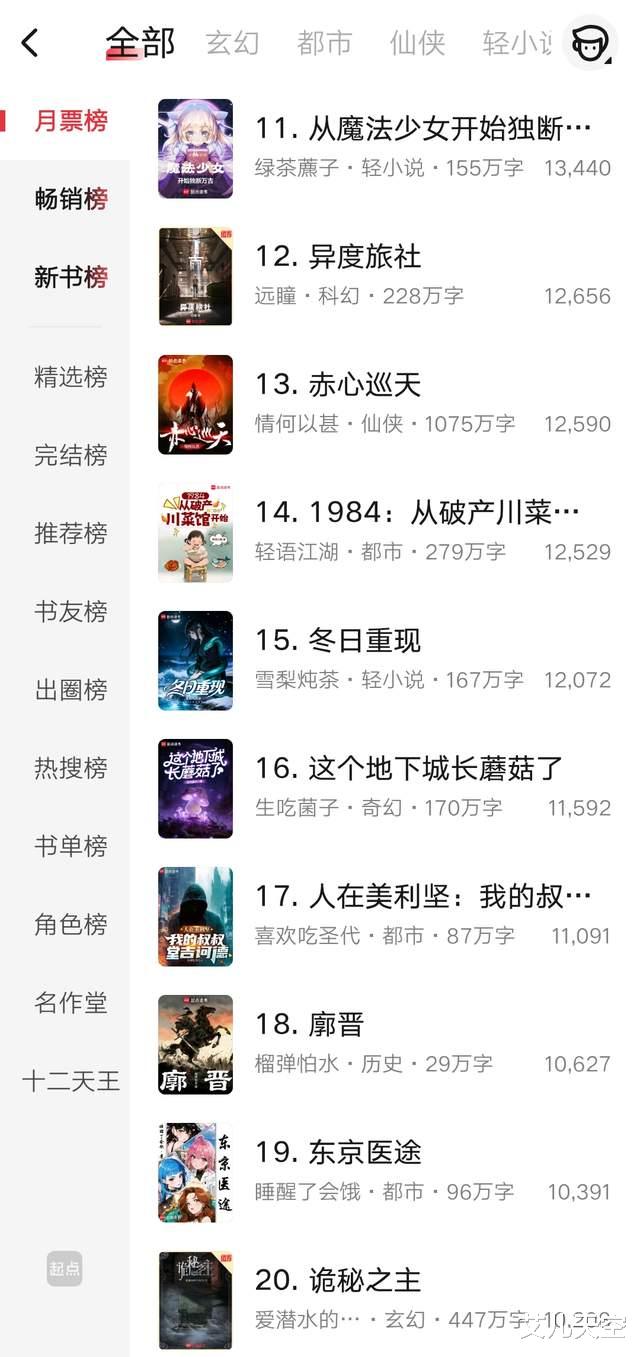Select the 书友榜 ranking
This screenshot has width=640, height=1357.
[70, 611]
